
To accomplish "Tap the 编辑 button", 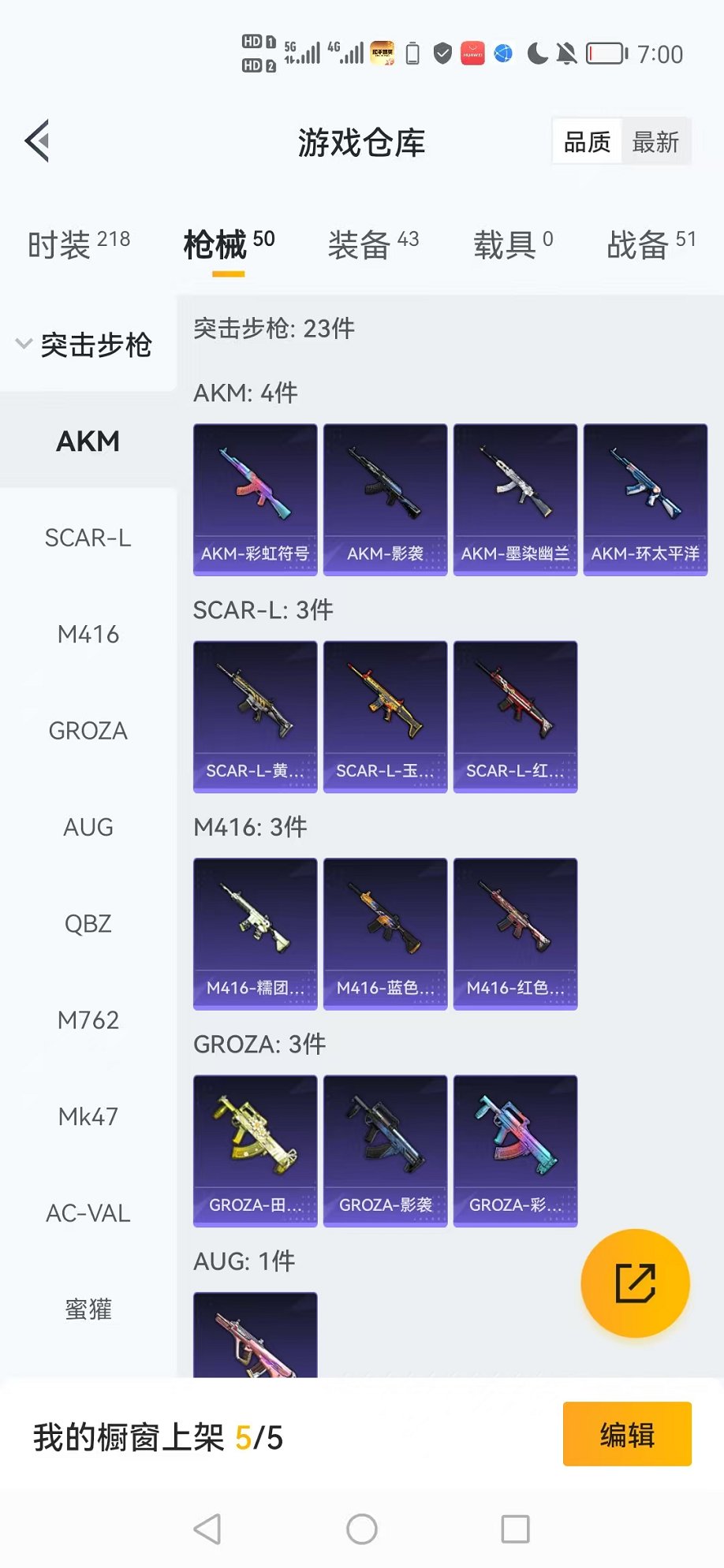I will tap(627, 1434).
